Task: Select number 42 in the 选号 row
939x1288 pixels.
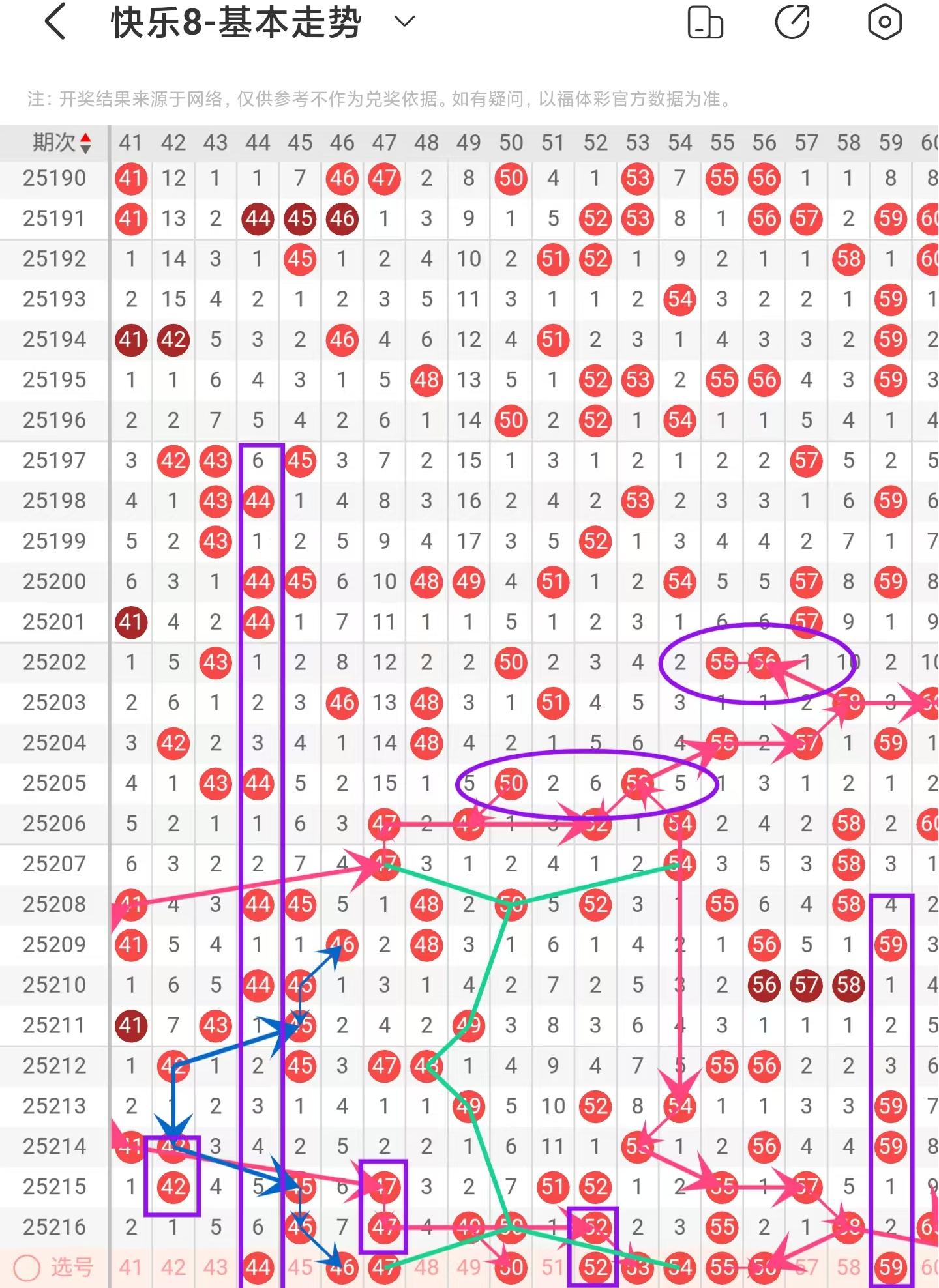Action: coord(173,1266)
